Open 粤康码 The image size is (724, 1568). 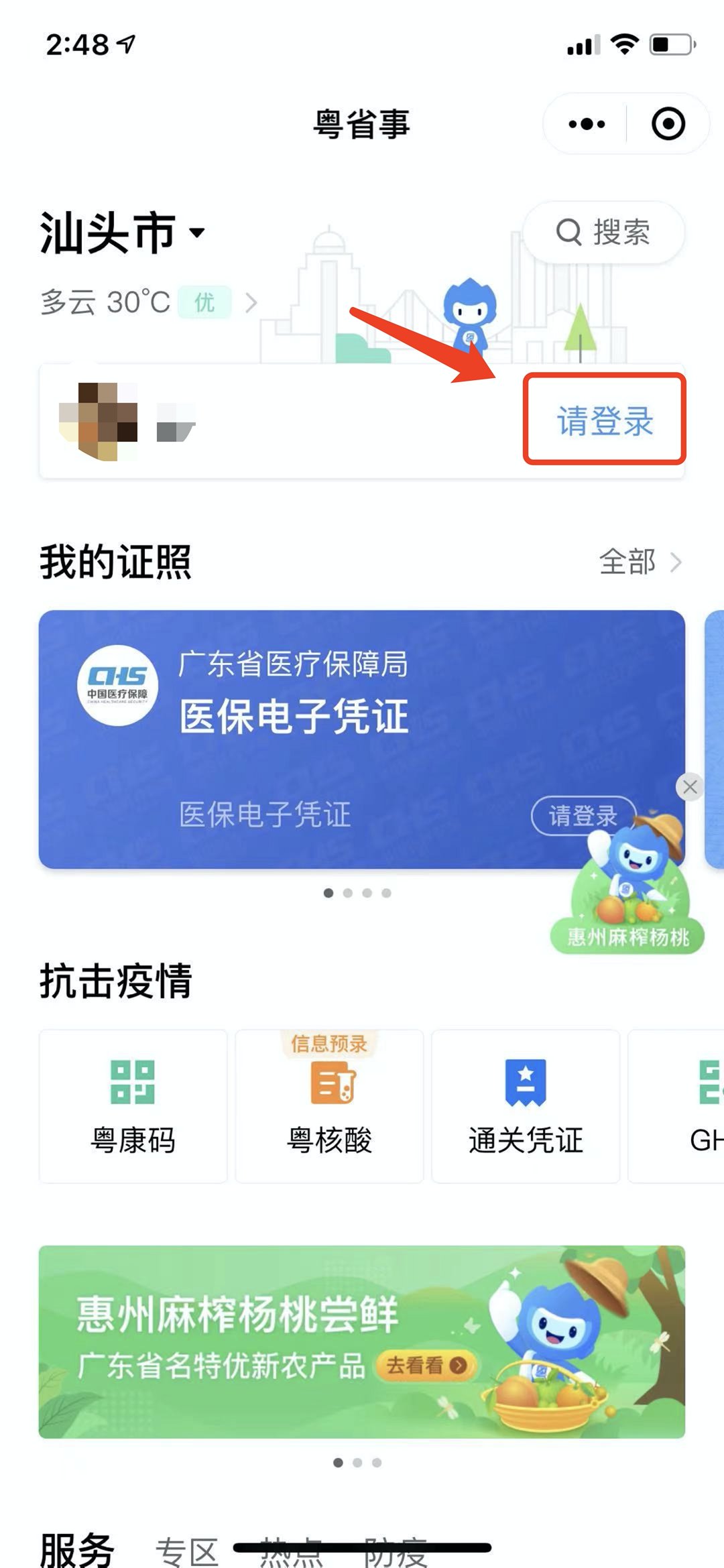tap(133, 1106)
